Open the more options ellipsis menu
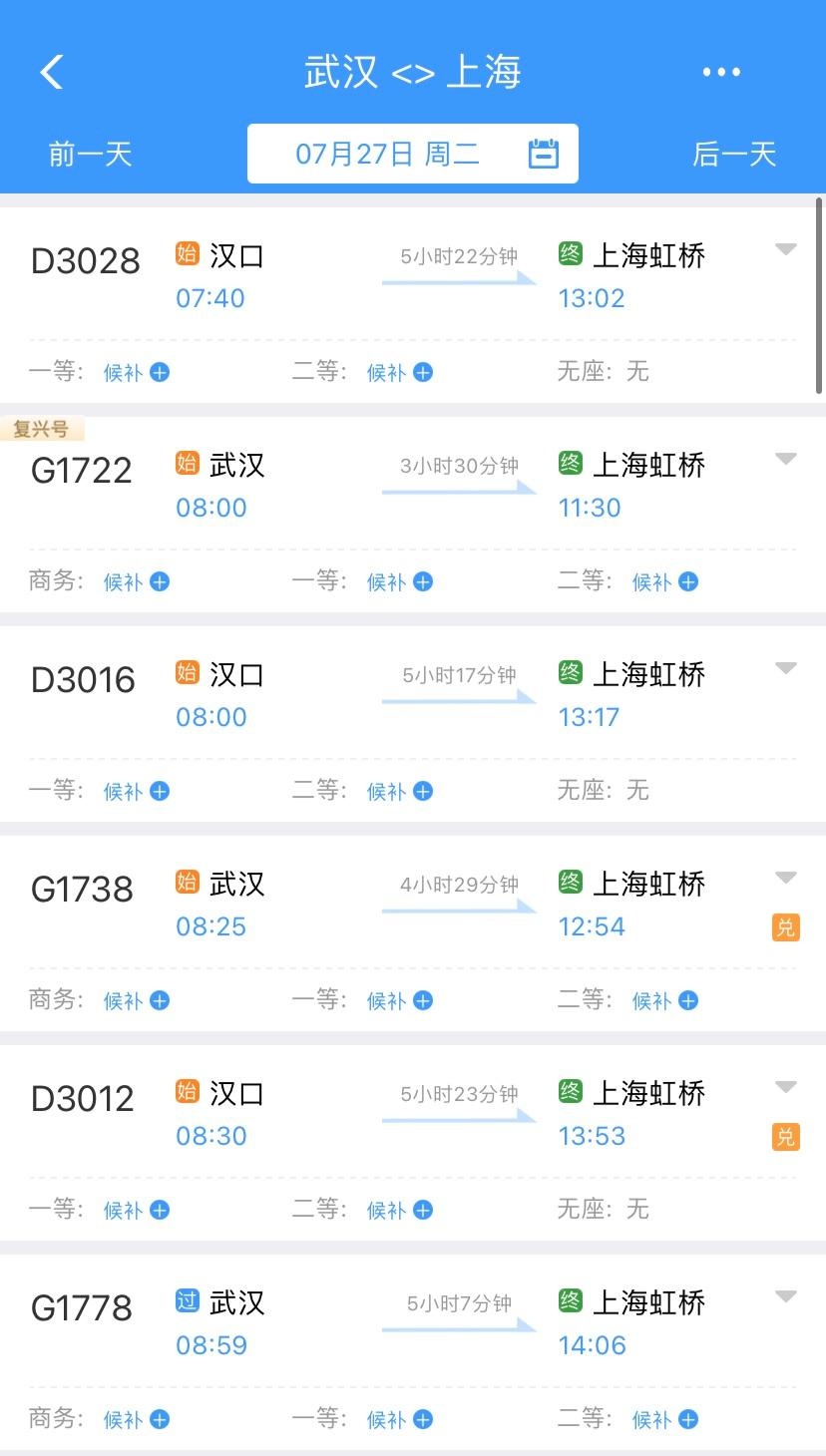 pyautogui.click(x=720, y=70)
